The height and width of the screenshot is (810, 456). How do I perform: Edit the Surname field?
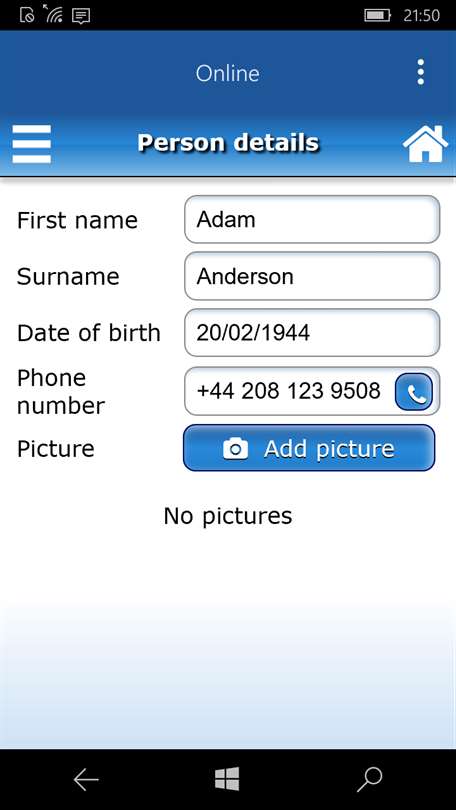(312, 276)
